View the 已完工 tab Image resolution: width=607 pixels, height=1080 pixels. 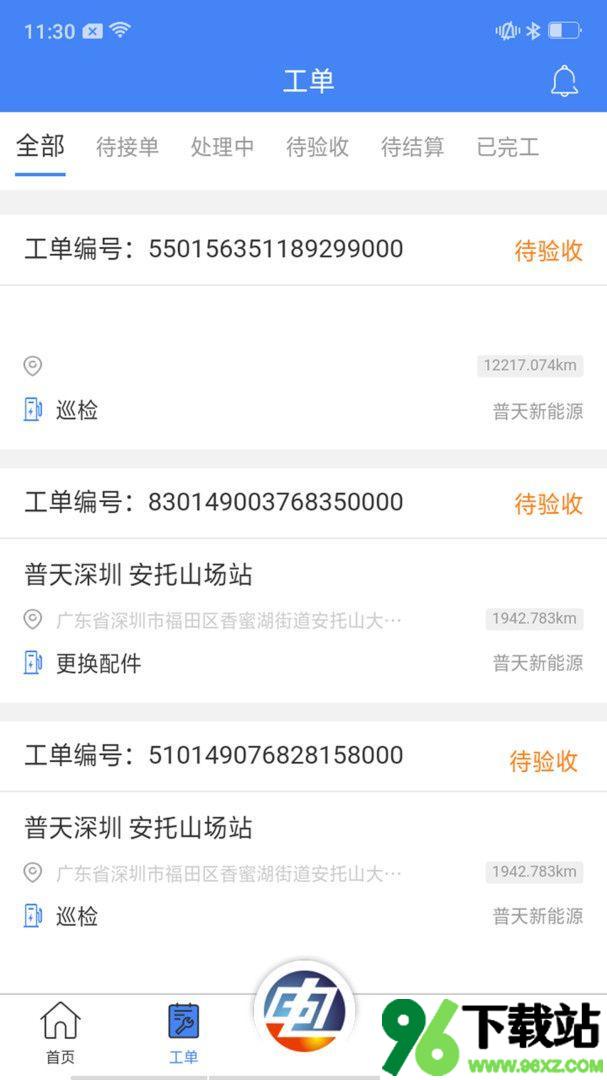click(x=508, y=147)
